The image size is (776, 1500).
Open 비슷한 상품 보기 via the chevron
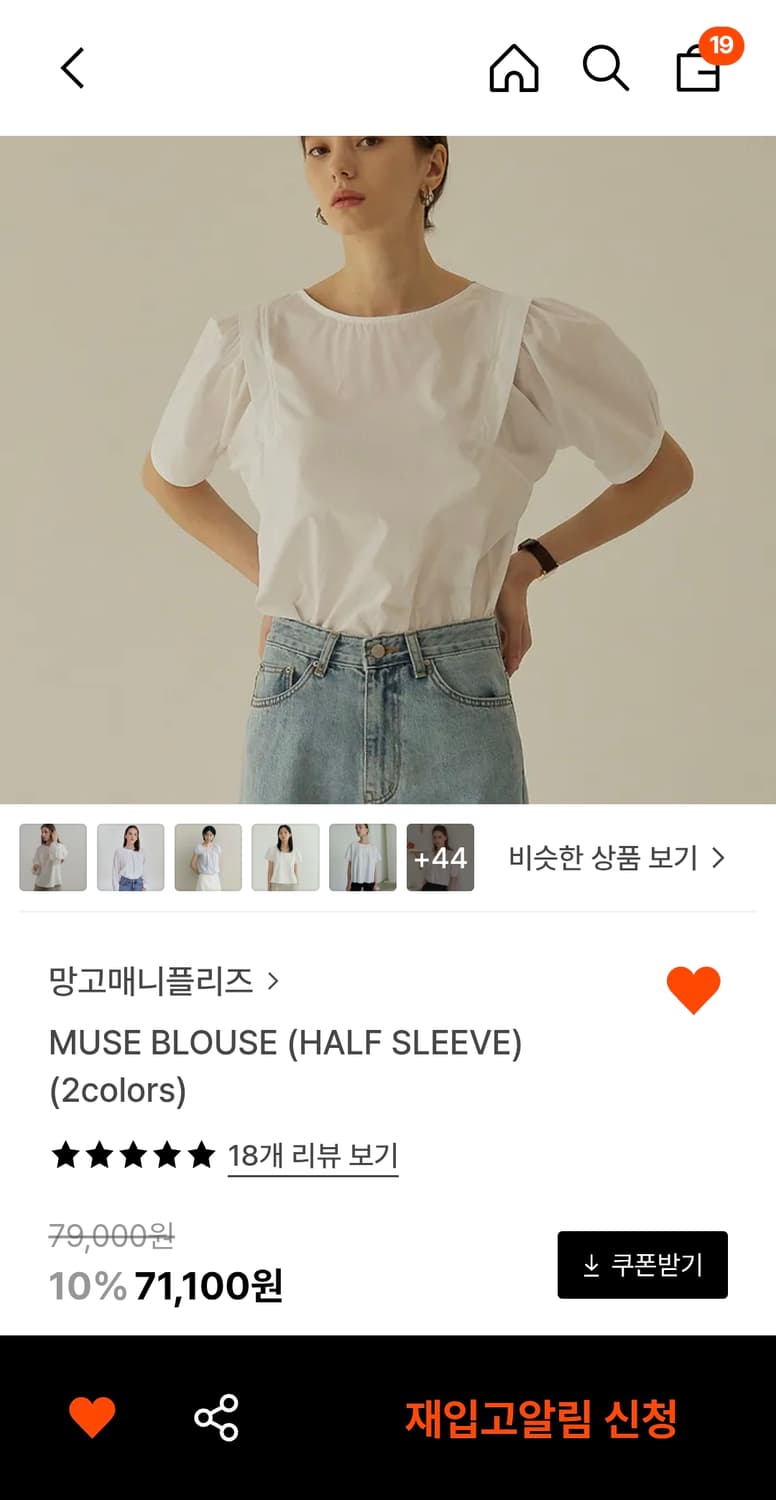point(718,857)
